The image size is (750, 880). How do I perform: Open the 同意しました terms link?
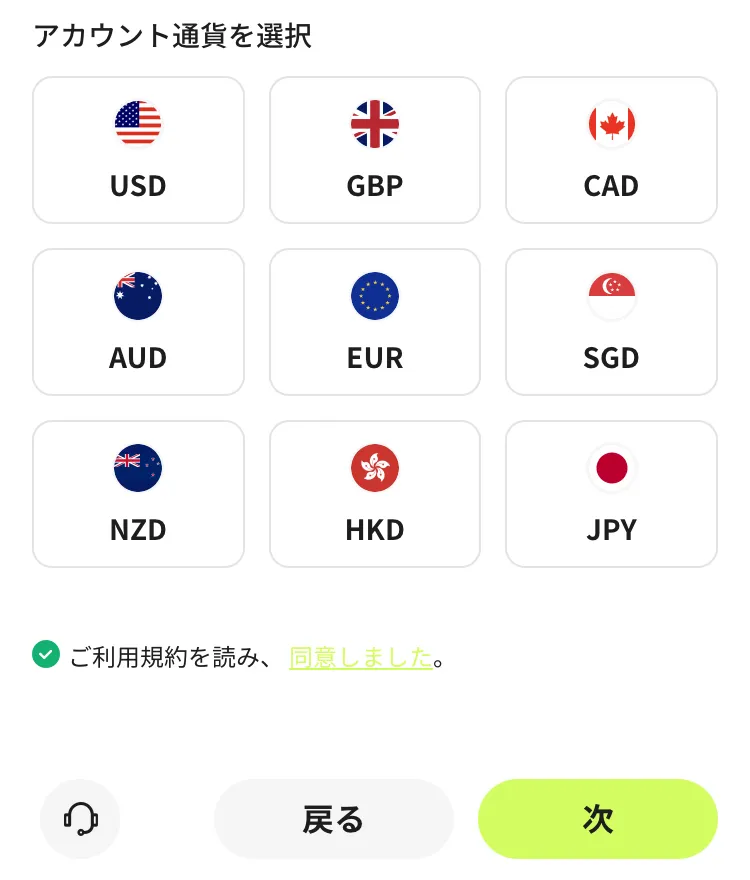click(360, 657)
